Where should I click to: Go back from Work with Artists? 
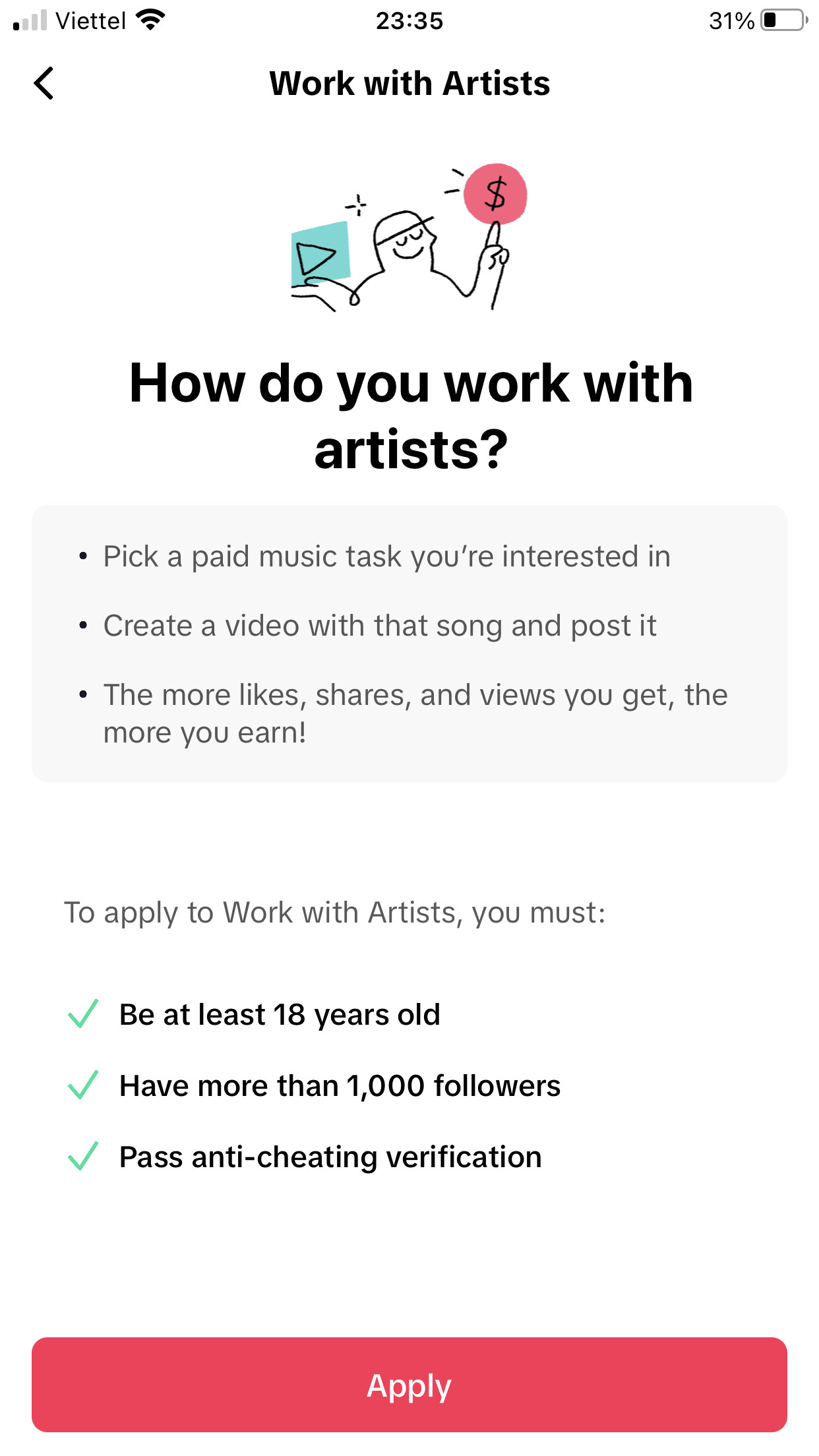tap(44, 83)
